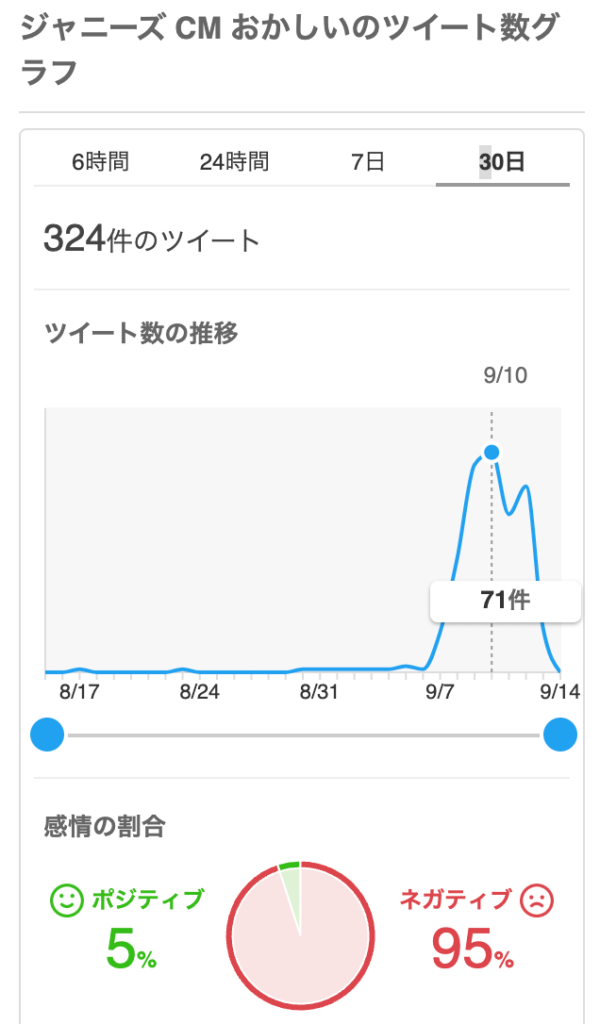Screen dimensions: 600x1024
Task: Tap the right handle of the date range slider
Action: tap(560, 735)
